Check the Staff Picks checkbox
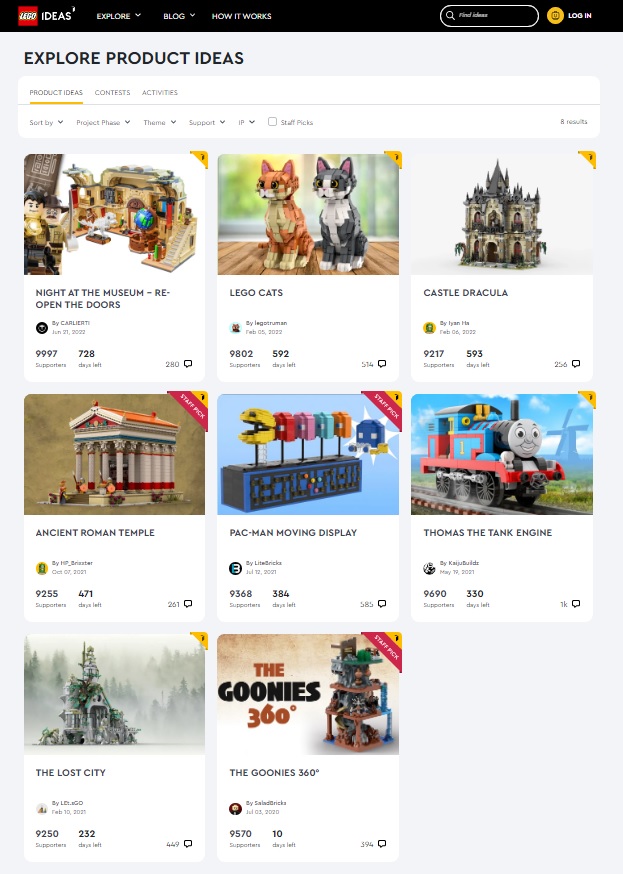 (272, 122)
